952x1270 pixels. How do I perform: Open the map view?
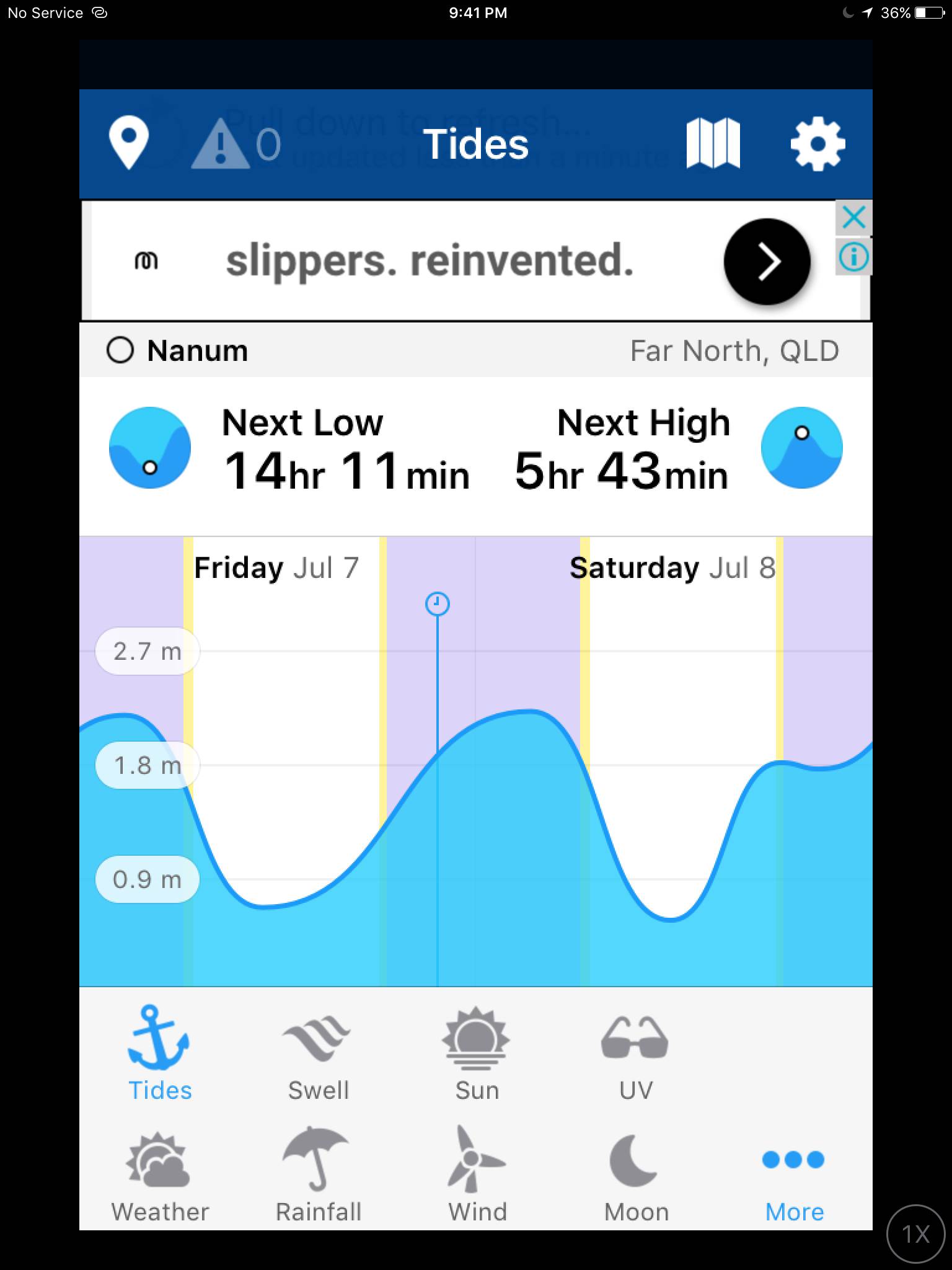[713, 143]
